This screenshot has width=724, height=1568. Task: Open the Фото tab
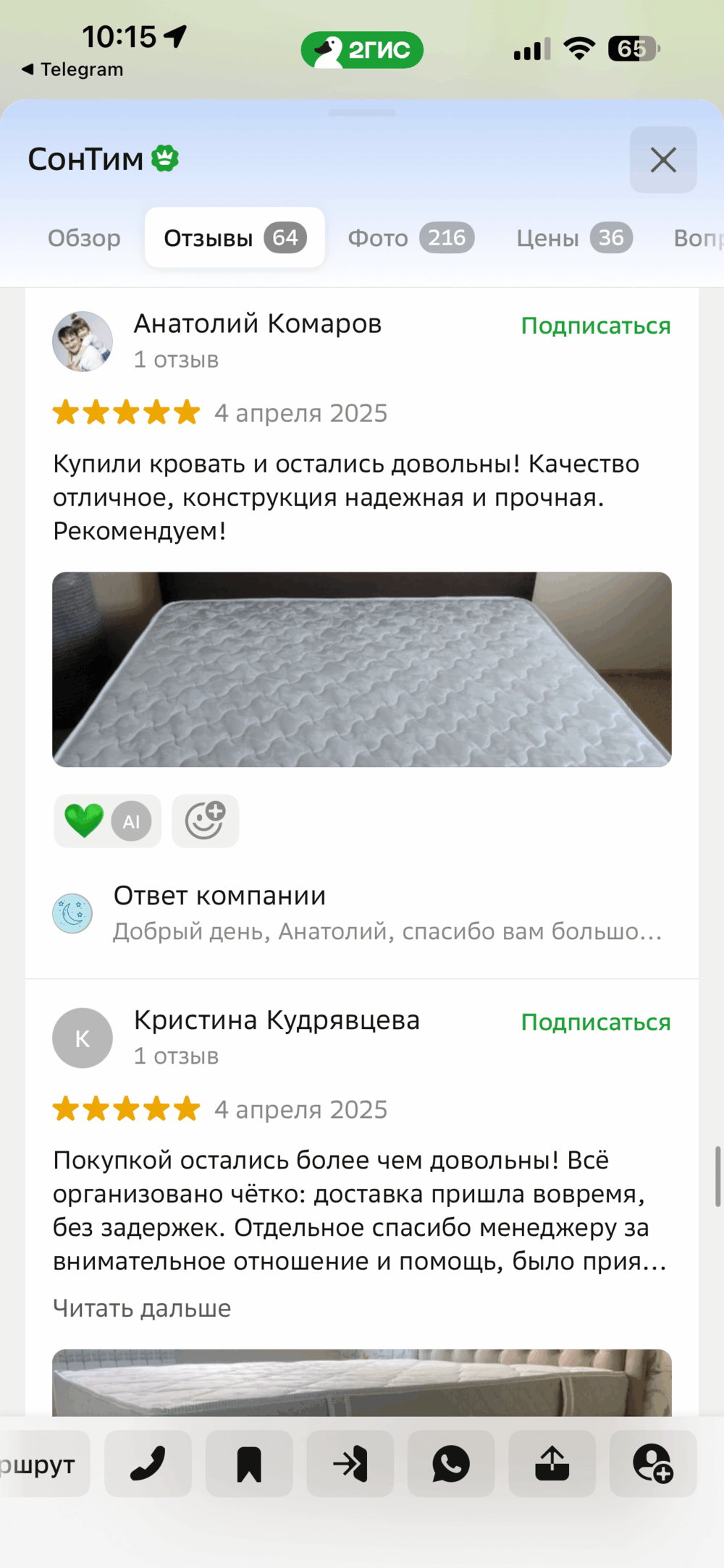[x=410, y=238]
